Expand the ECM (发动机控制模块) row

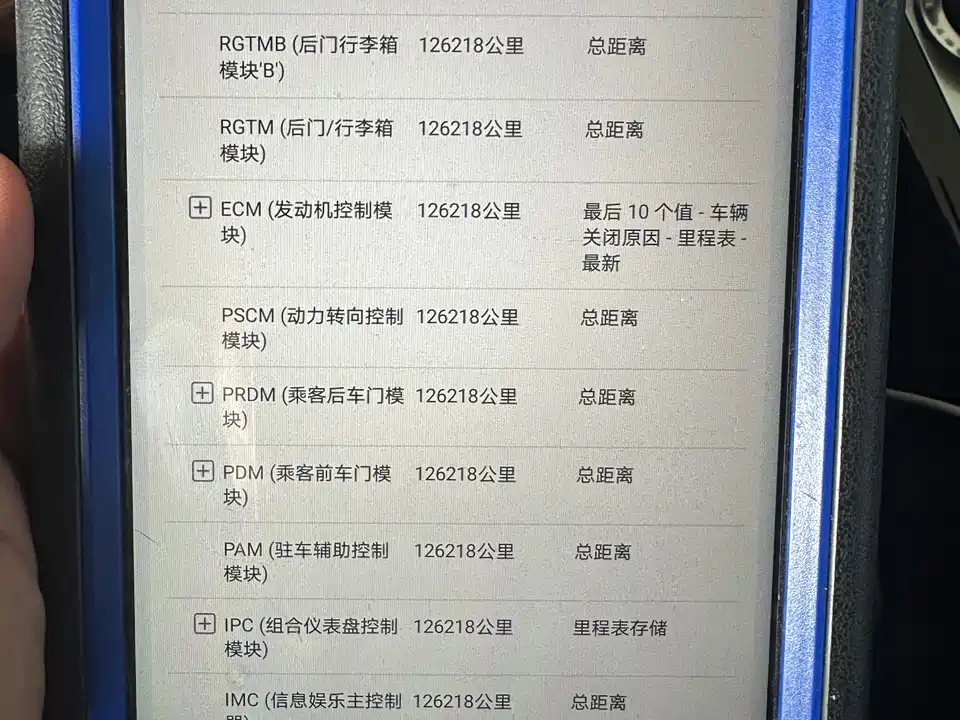tap(200, 208)
